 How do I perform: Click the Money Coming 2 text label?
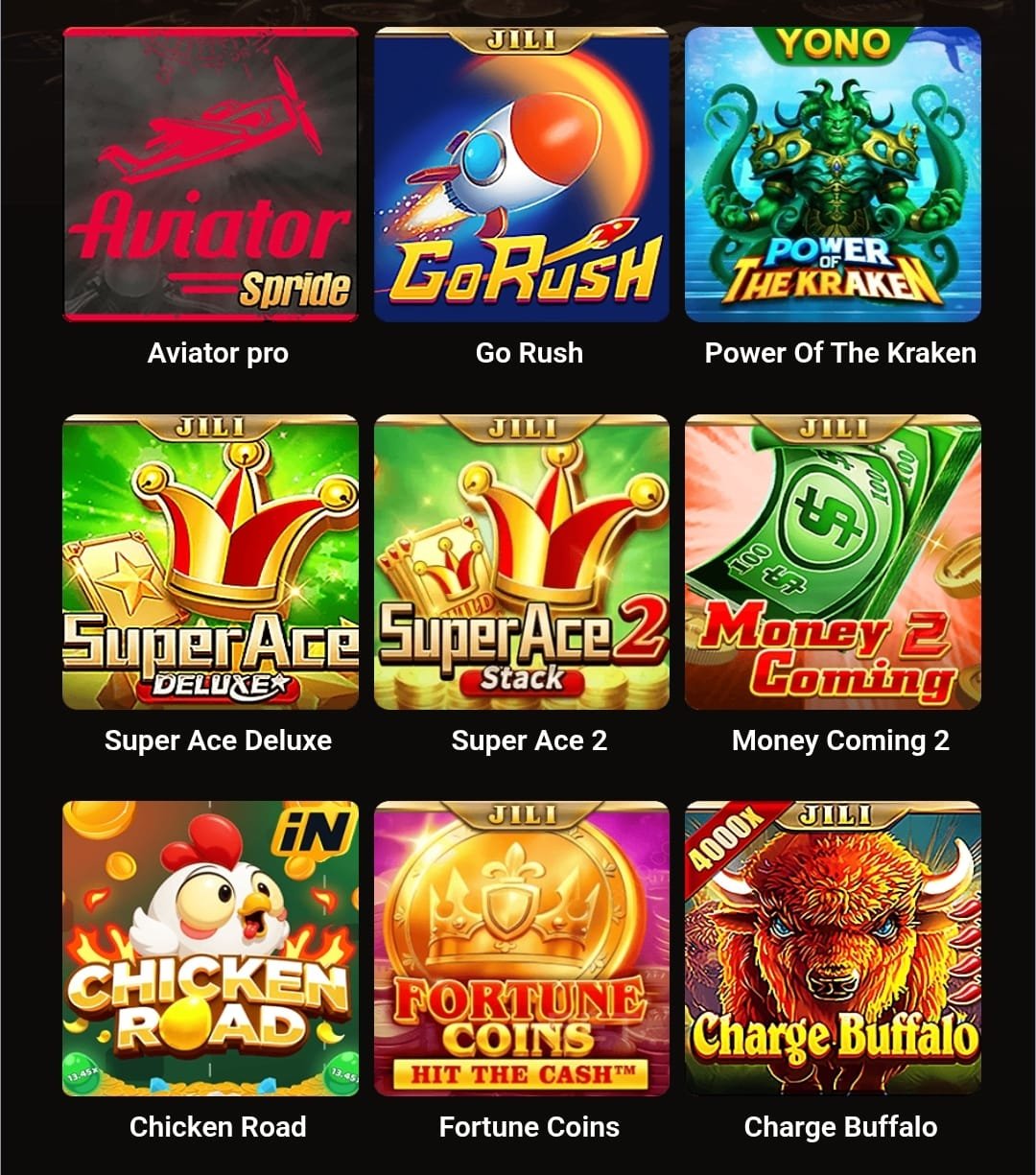point(840,740)
